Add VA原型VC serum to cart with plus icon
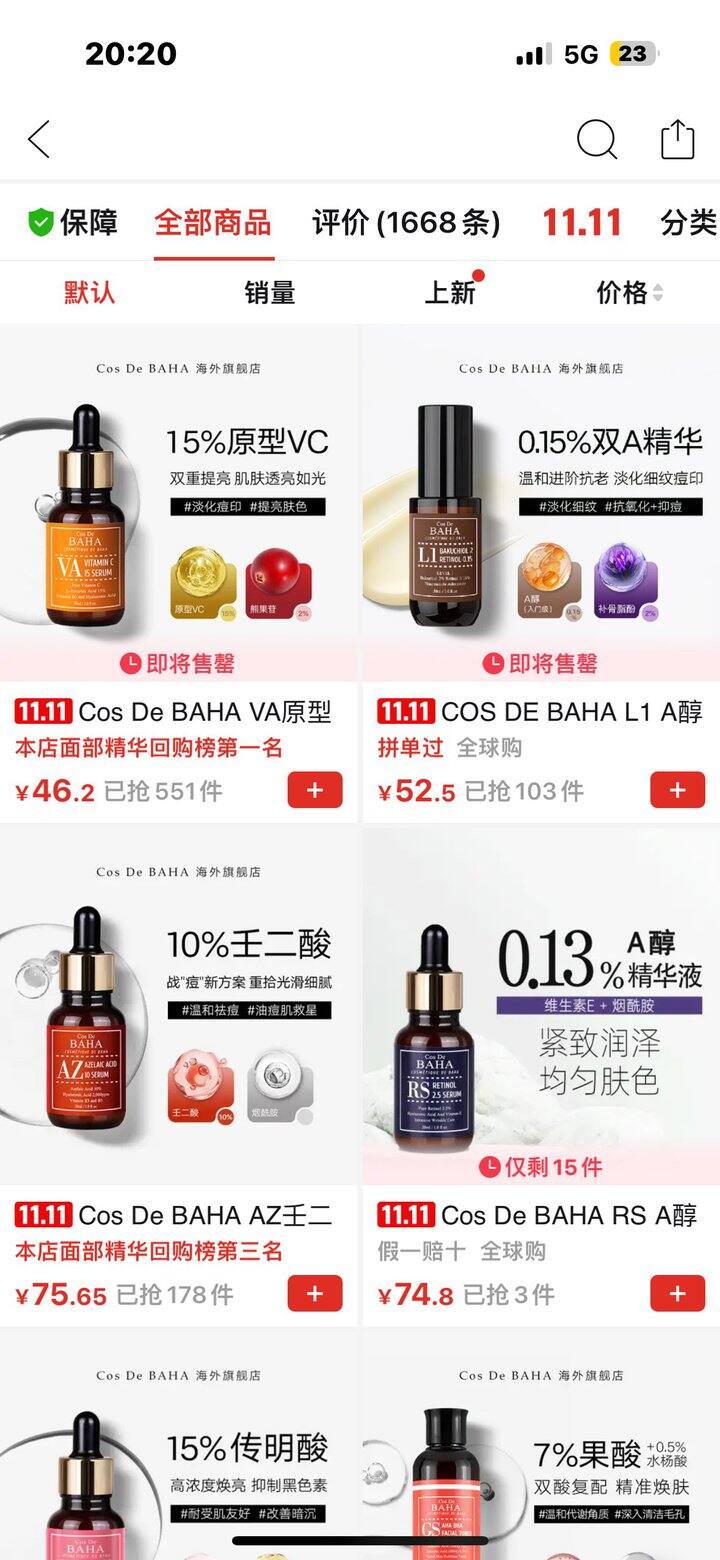The image size is (720, 1560). [x=313, y=790]
